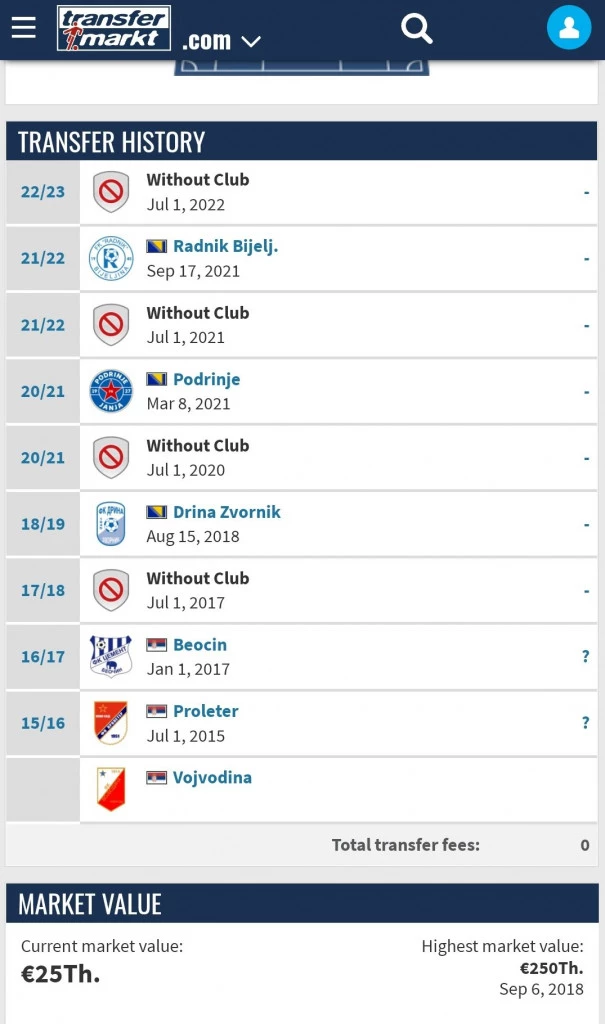Open the search icon
605x1024 pixels.
(416, 28)
